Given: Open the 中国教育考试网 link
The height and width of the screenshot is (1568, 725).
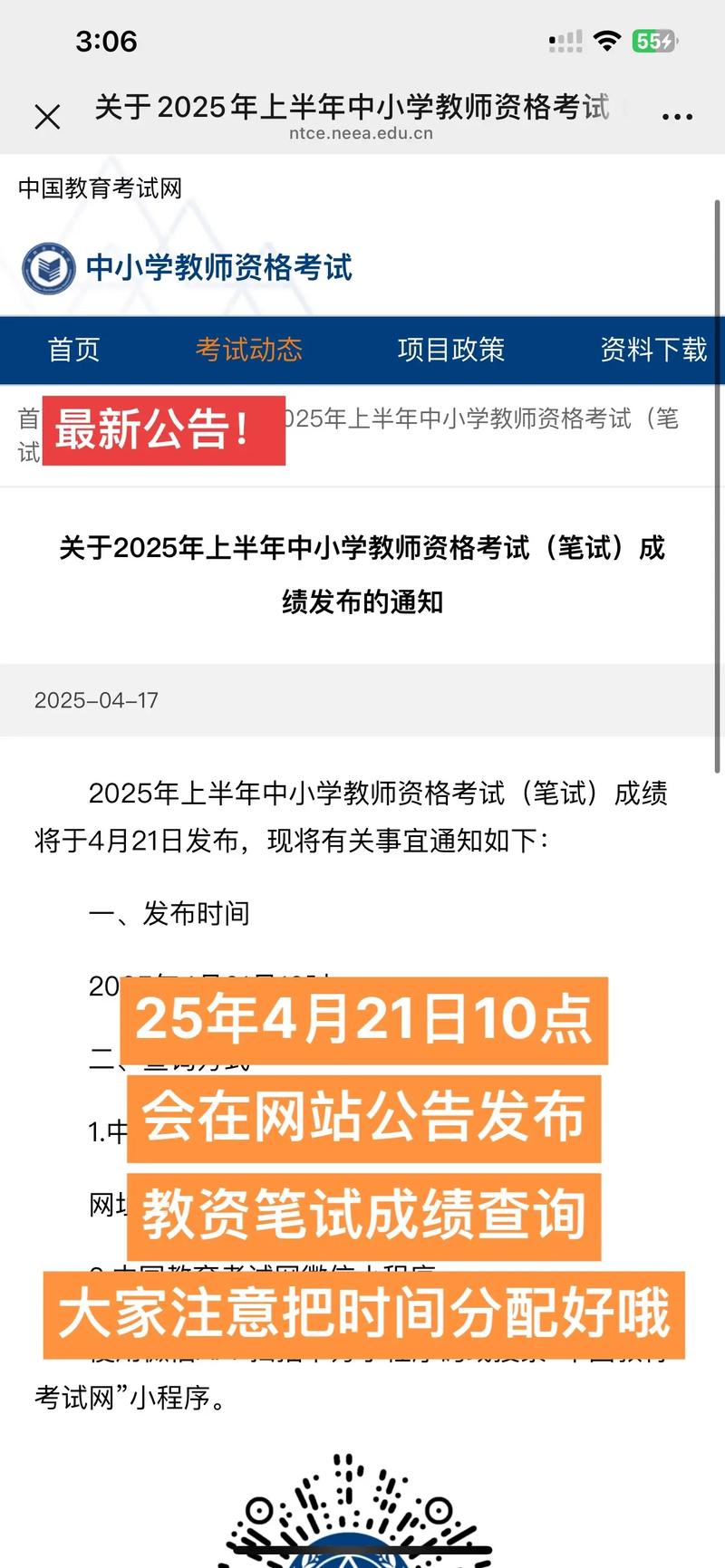Looking at the screenshot, I should pos(101,188).
